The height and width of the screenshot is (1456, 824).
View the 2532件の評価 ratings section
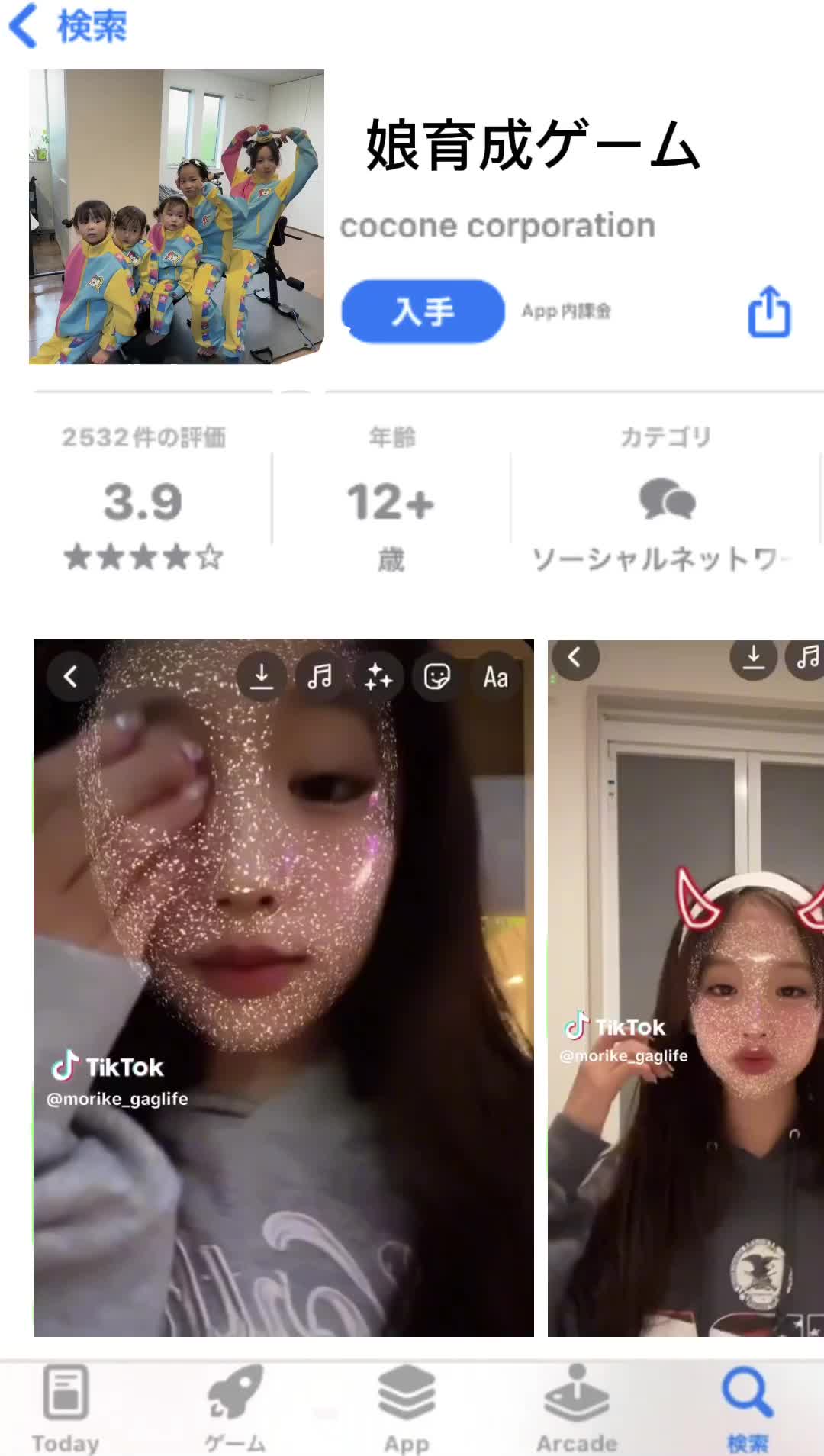[x=143, y=499]
